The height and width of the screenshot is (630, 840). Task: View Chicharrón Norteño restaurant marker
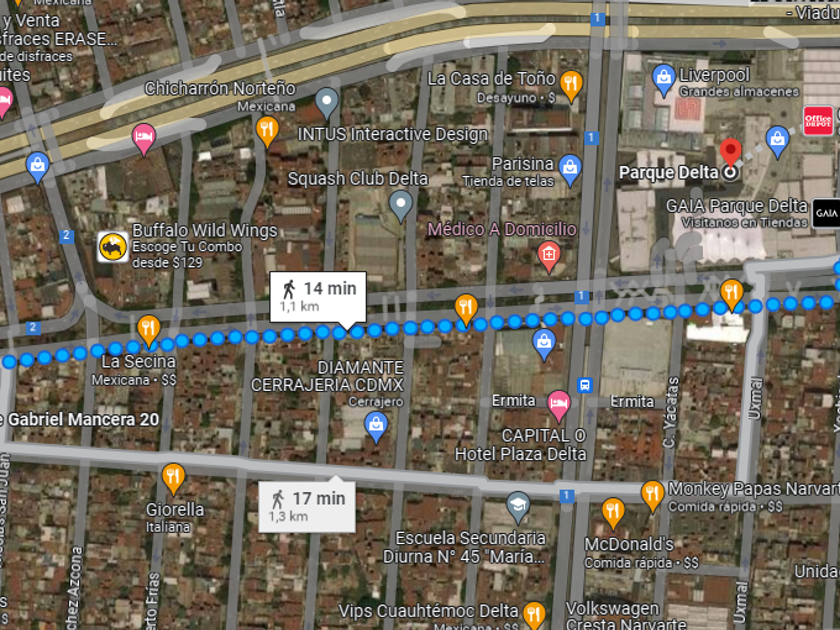[267, 132]
